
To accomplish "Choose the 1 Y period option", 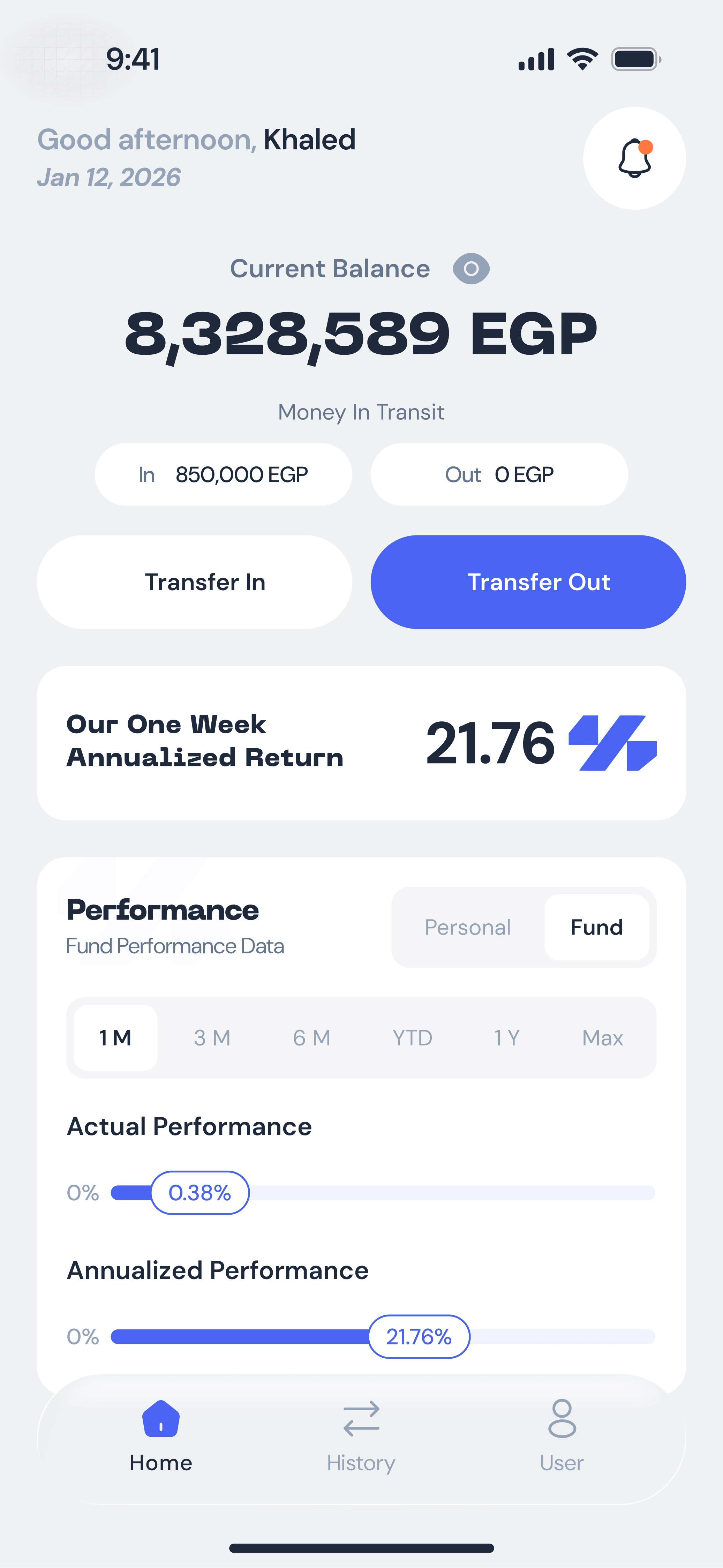I will pyautogui.click(x=506, y=1037).
